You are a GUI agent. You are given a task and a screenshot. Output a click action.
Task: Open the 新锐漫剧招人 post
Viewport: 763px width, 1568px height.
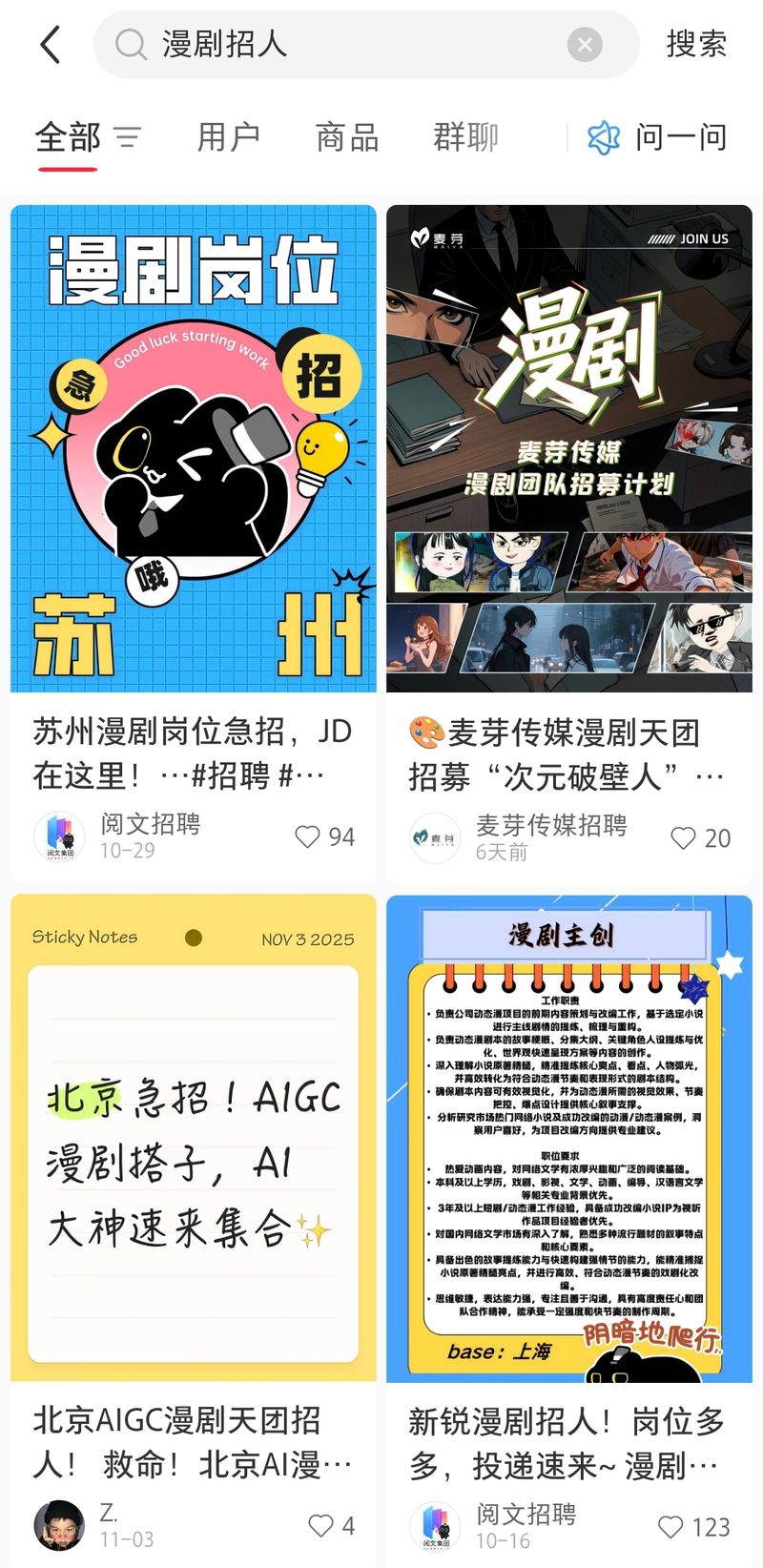pos(569,1137)
